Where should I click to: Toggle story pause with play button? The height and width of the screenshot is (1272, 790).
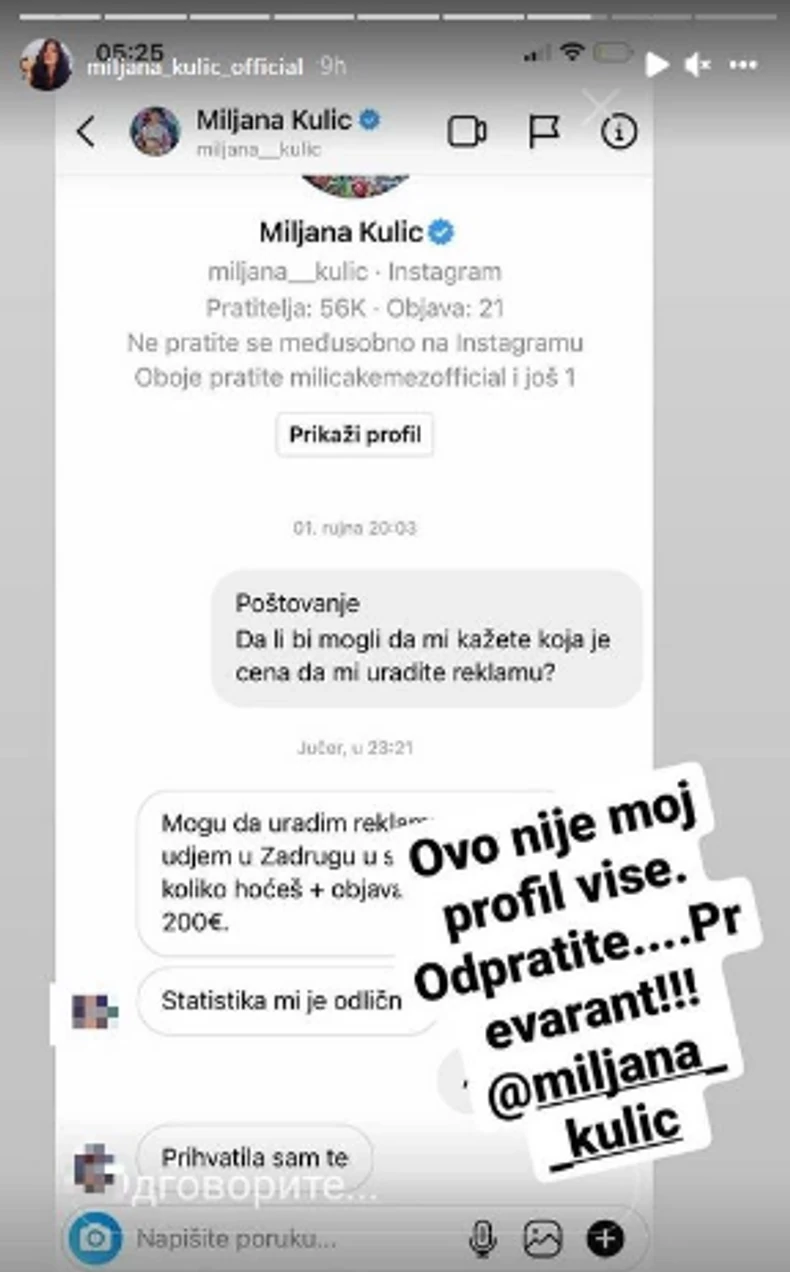coord(658,64)
